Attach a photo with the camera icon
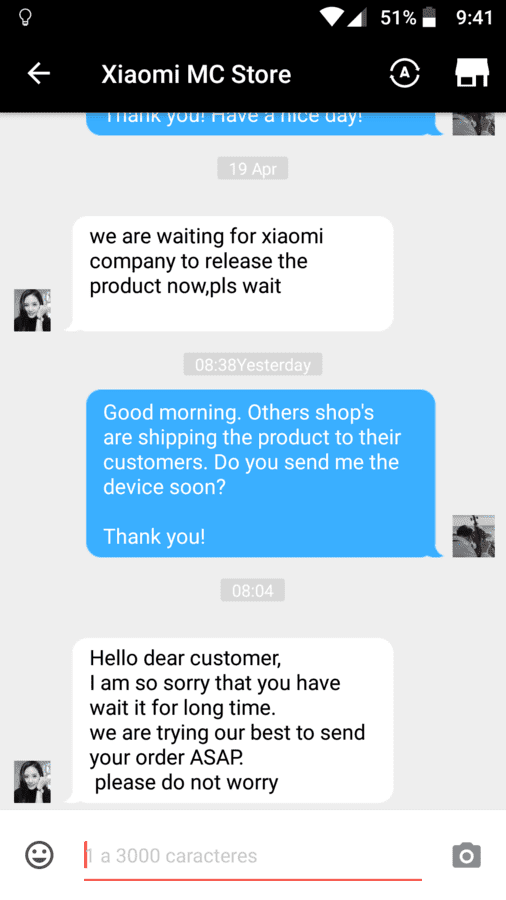 [466, 856]
